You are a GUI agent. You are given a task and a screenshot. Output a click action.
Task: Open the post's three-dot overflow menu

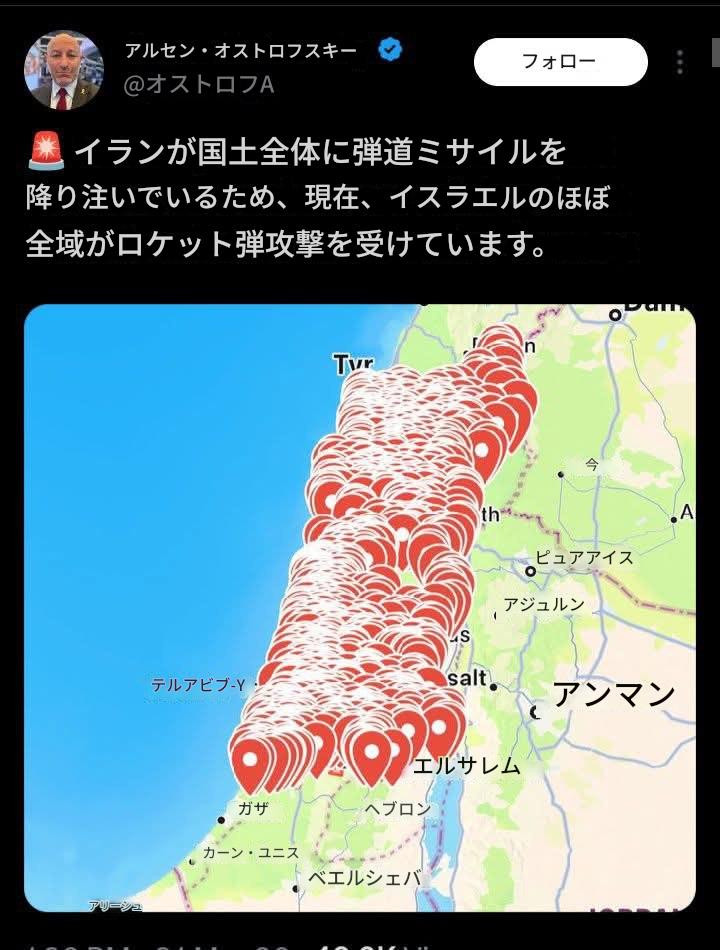680,62
